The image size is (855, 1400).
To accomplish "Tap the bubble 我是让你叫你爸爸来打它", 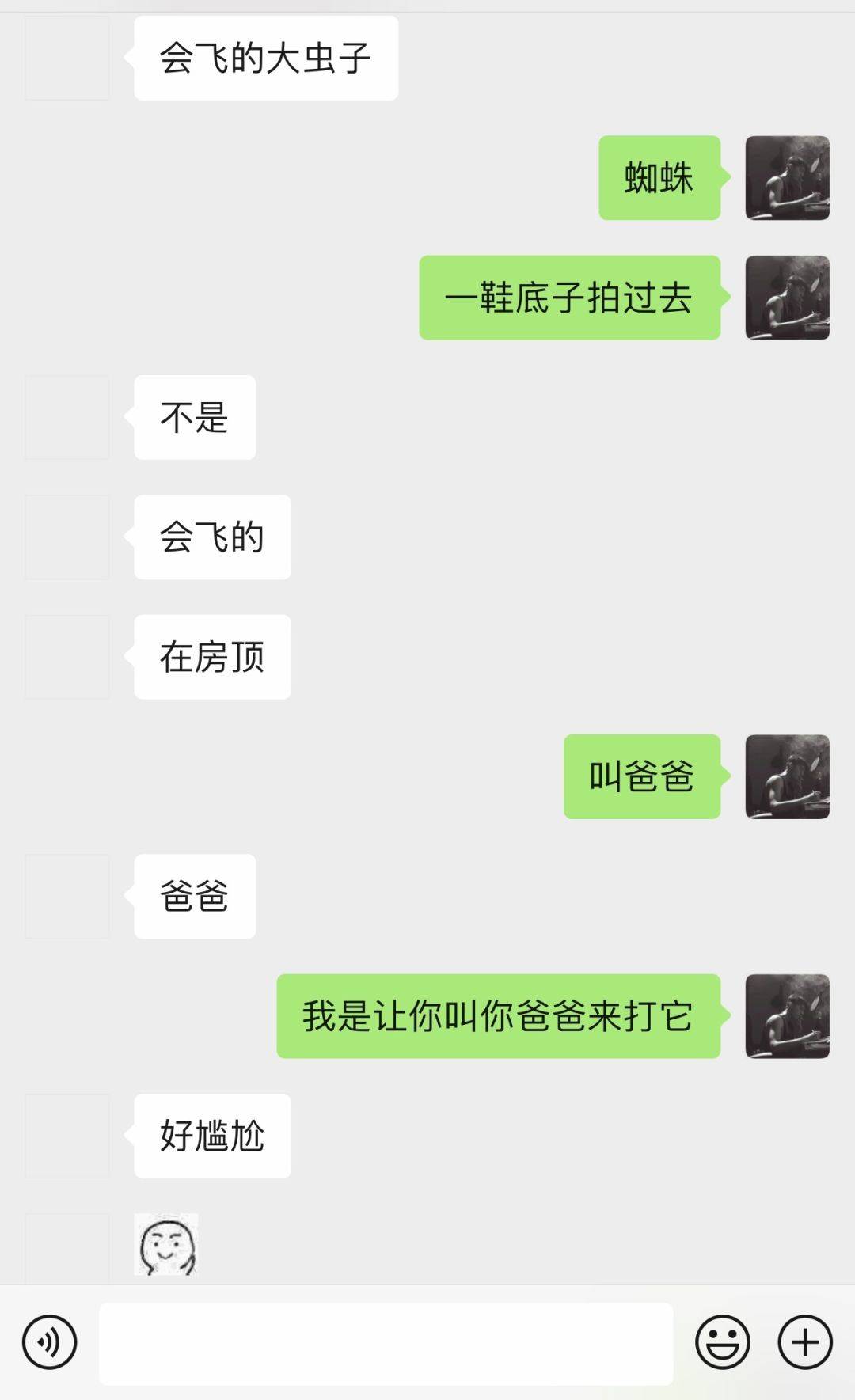I will tap(497, 1017).
